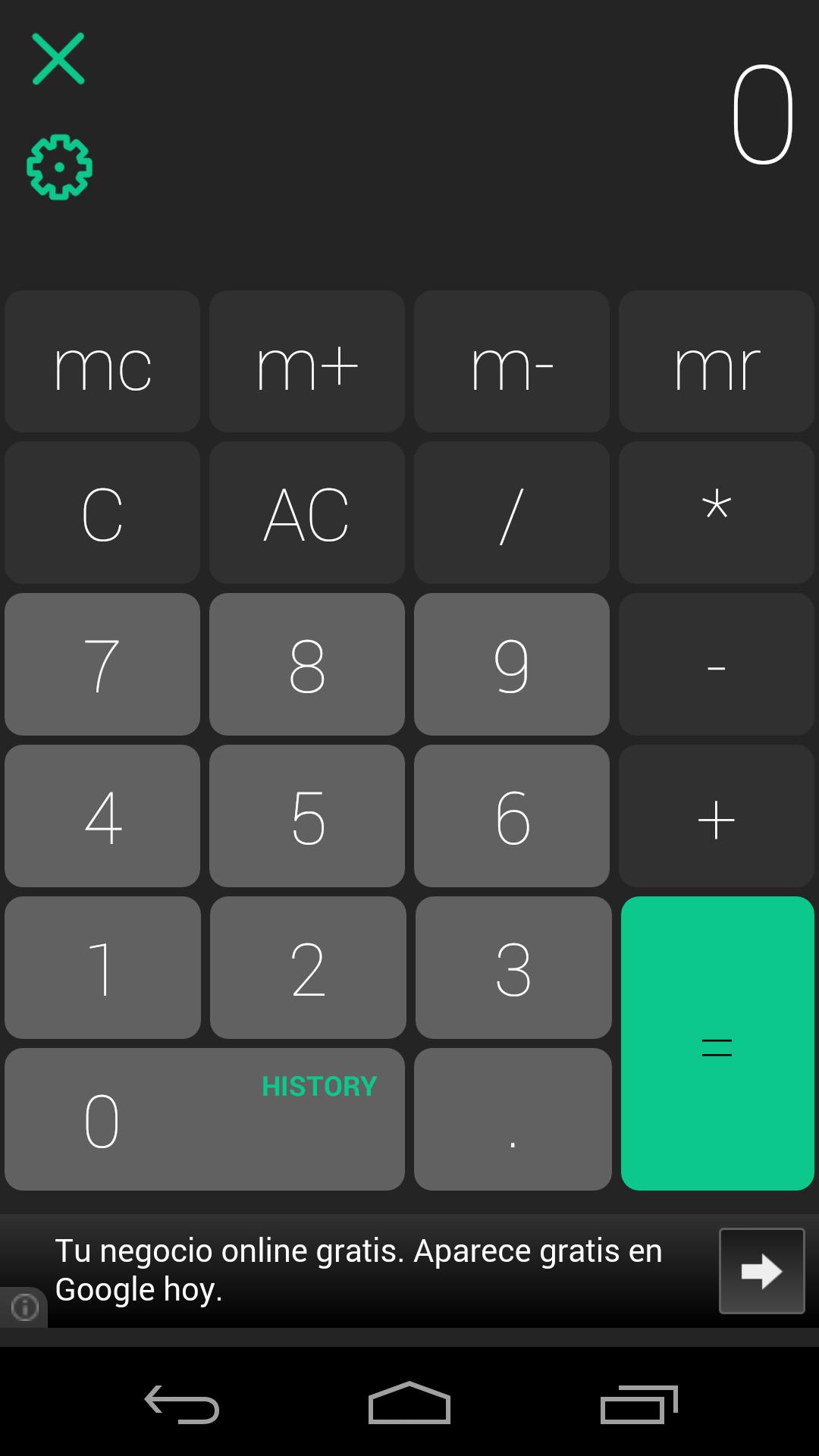Add to memory with m+
Image resolution: width=819 pixels, height=1456 pixels.
(x=306, y=362)
